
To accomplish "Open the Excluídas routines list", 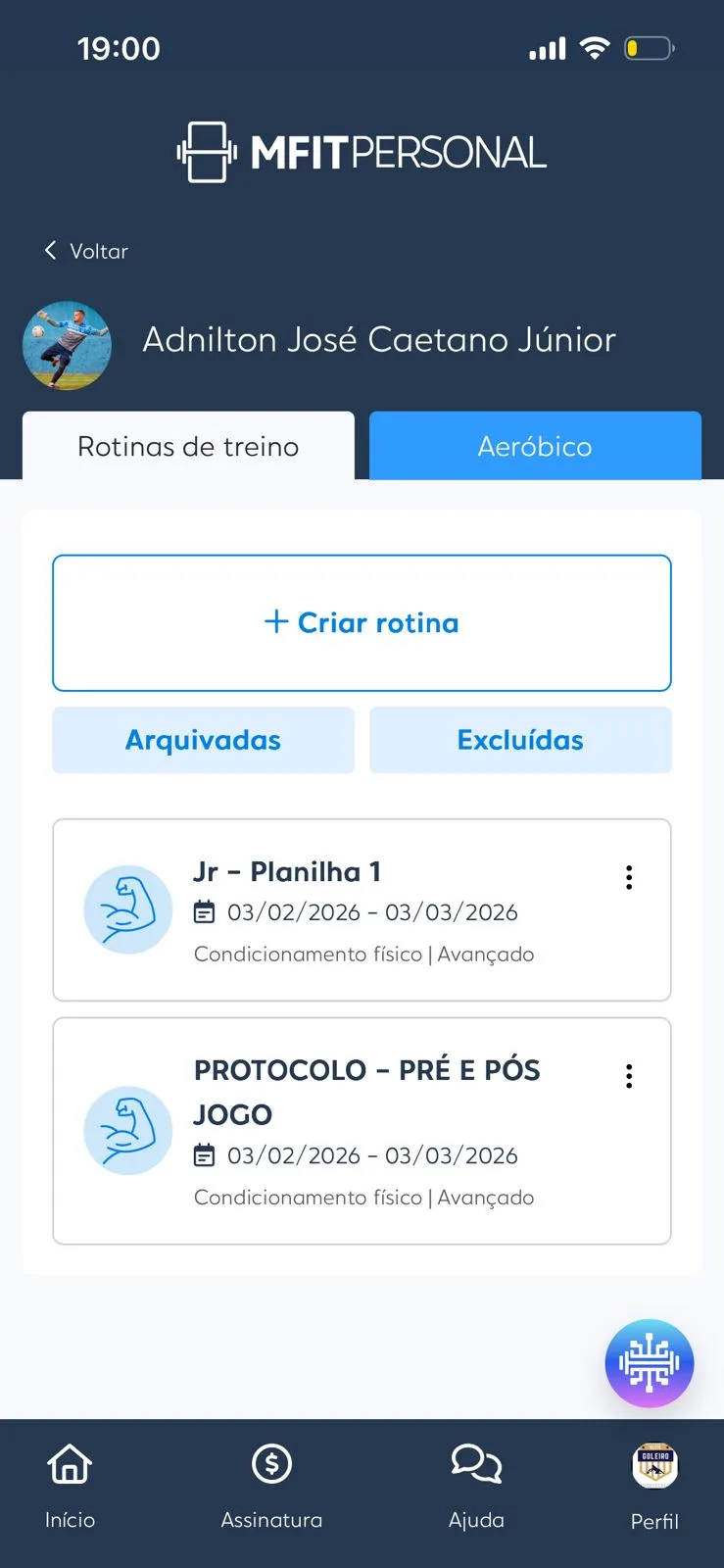I will coord(520,740).
